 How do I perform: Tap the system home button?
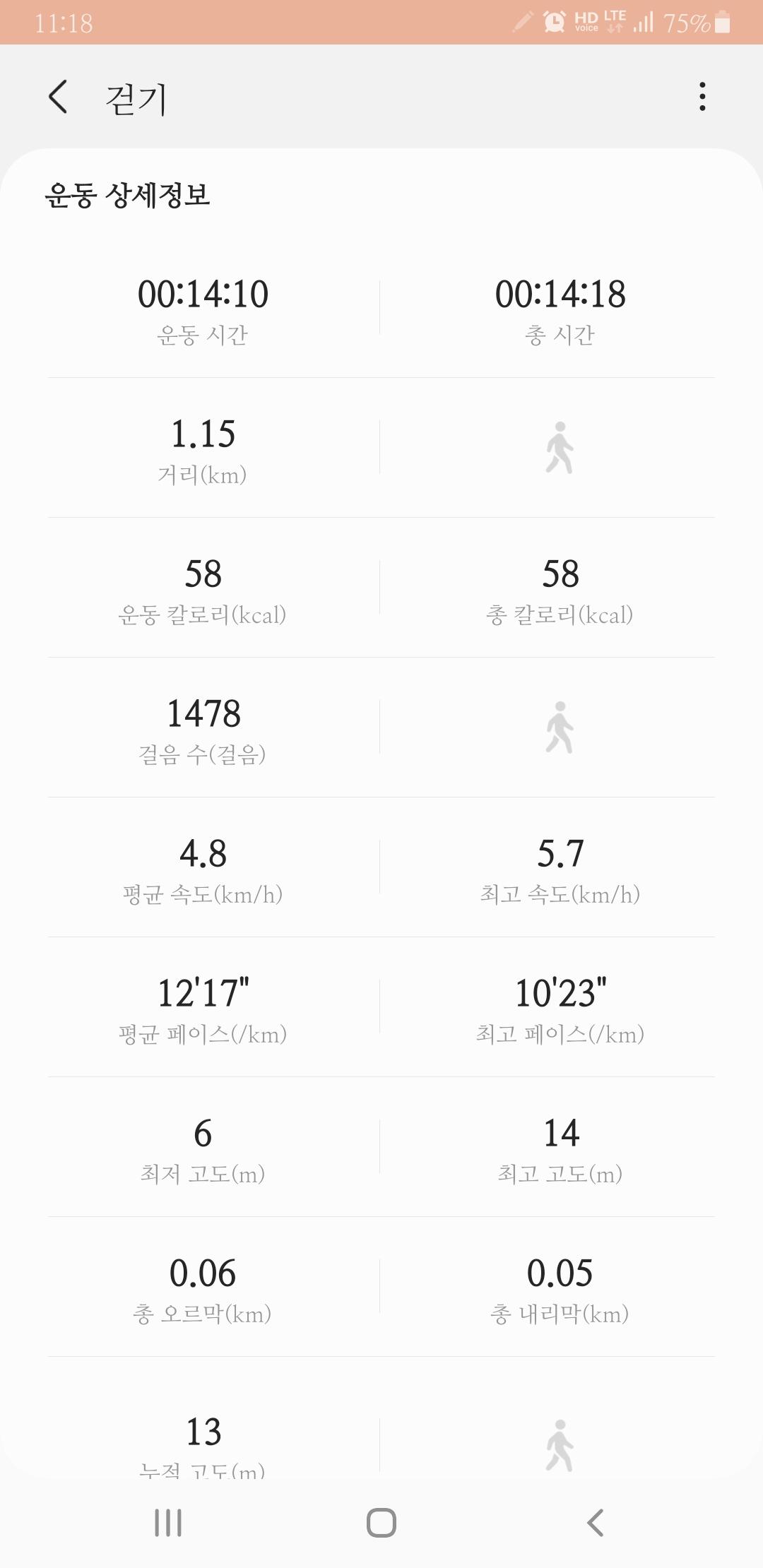pyautogui.click(x=381, y=1522)
